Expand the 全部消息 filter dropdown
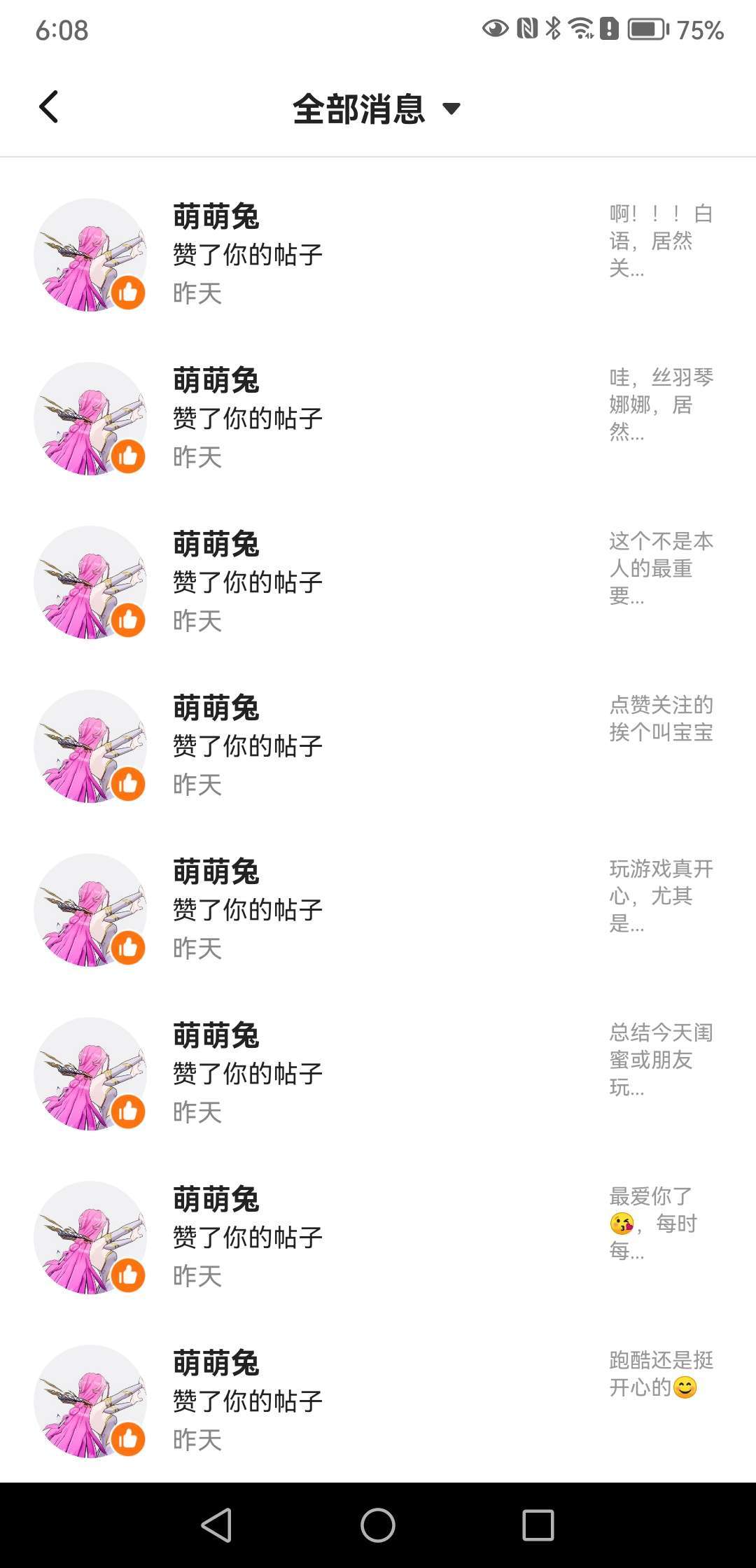 click(x=377, y=109)
